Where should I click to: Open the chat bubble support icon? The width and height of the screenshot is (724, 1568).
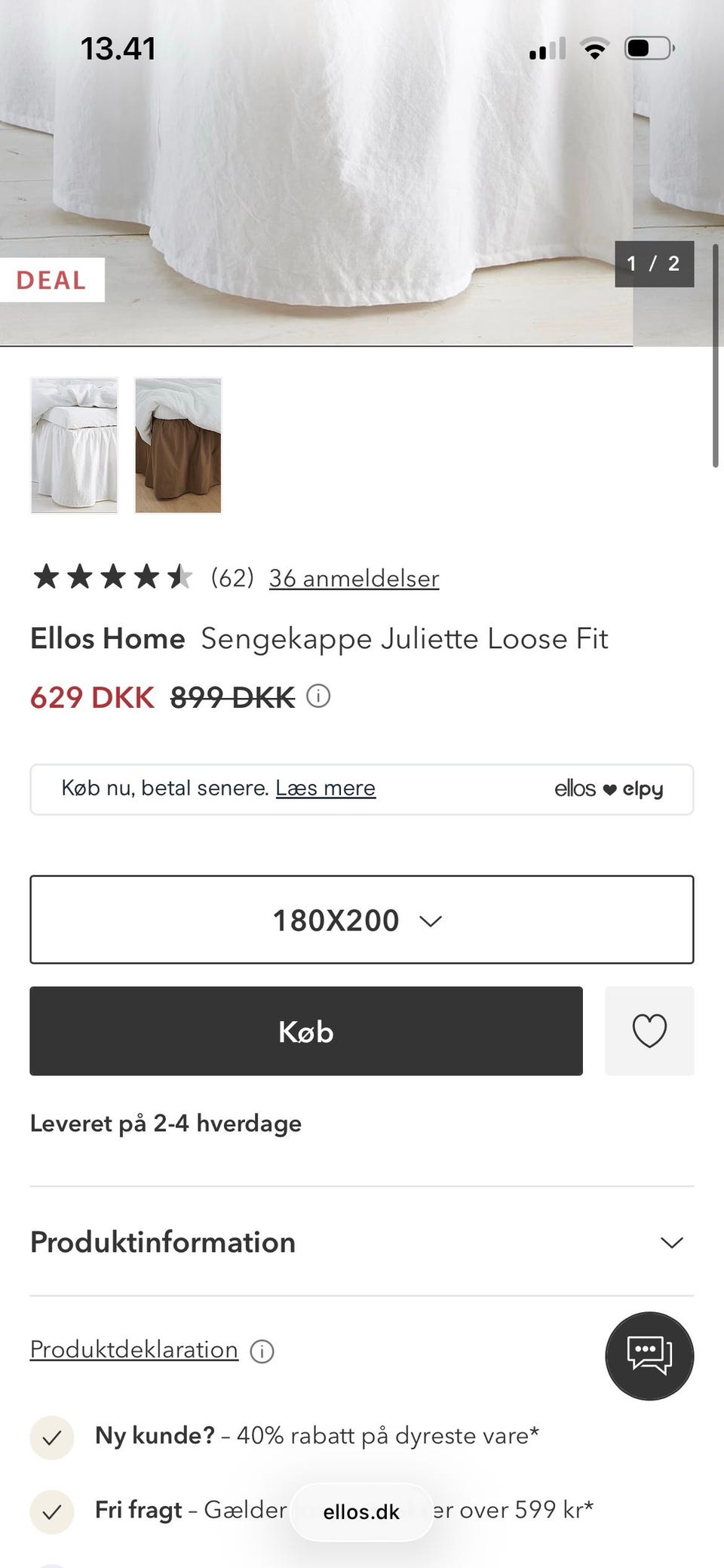point(649,1355)
